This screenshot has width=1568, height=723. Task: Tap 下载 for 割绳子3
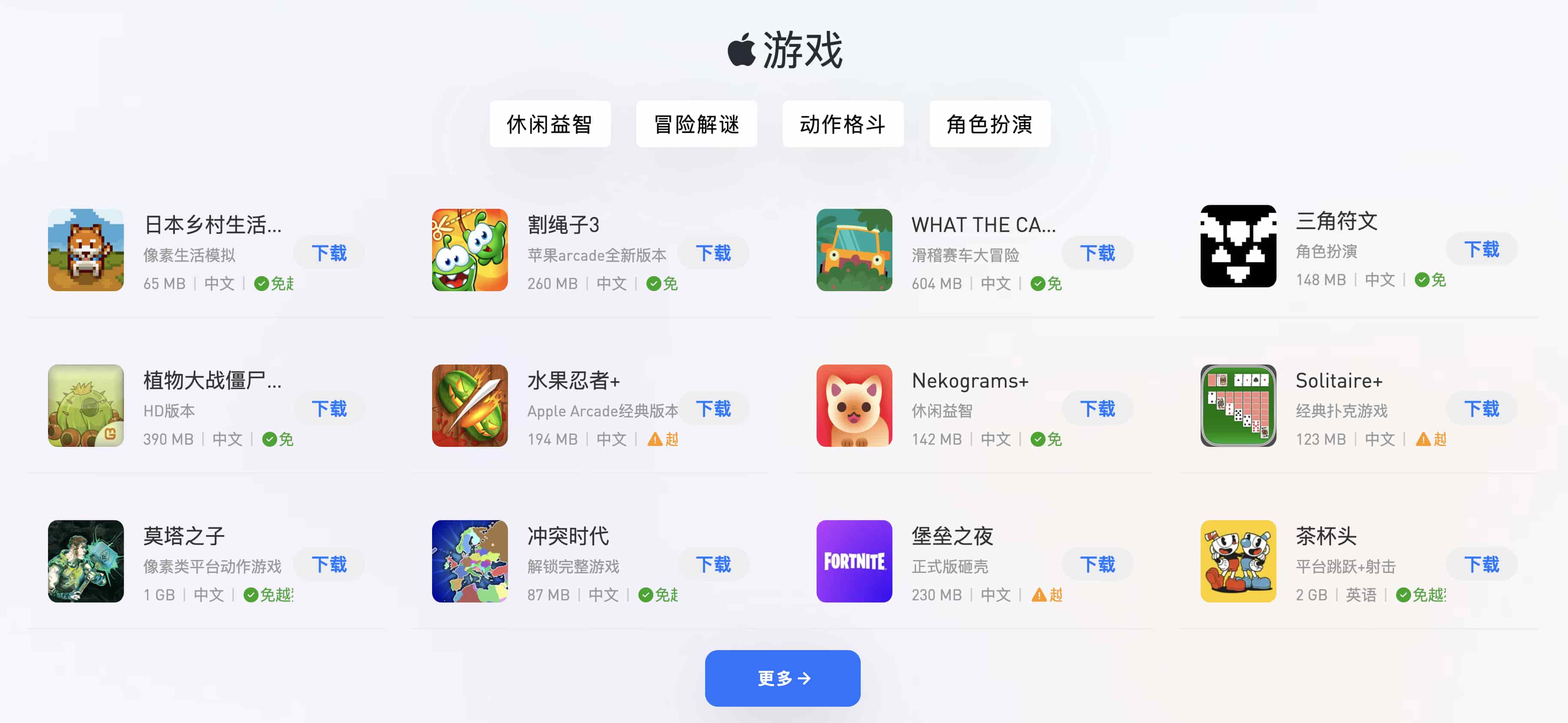click(713, 253)
